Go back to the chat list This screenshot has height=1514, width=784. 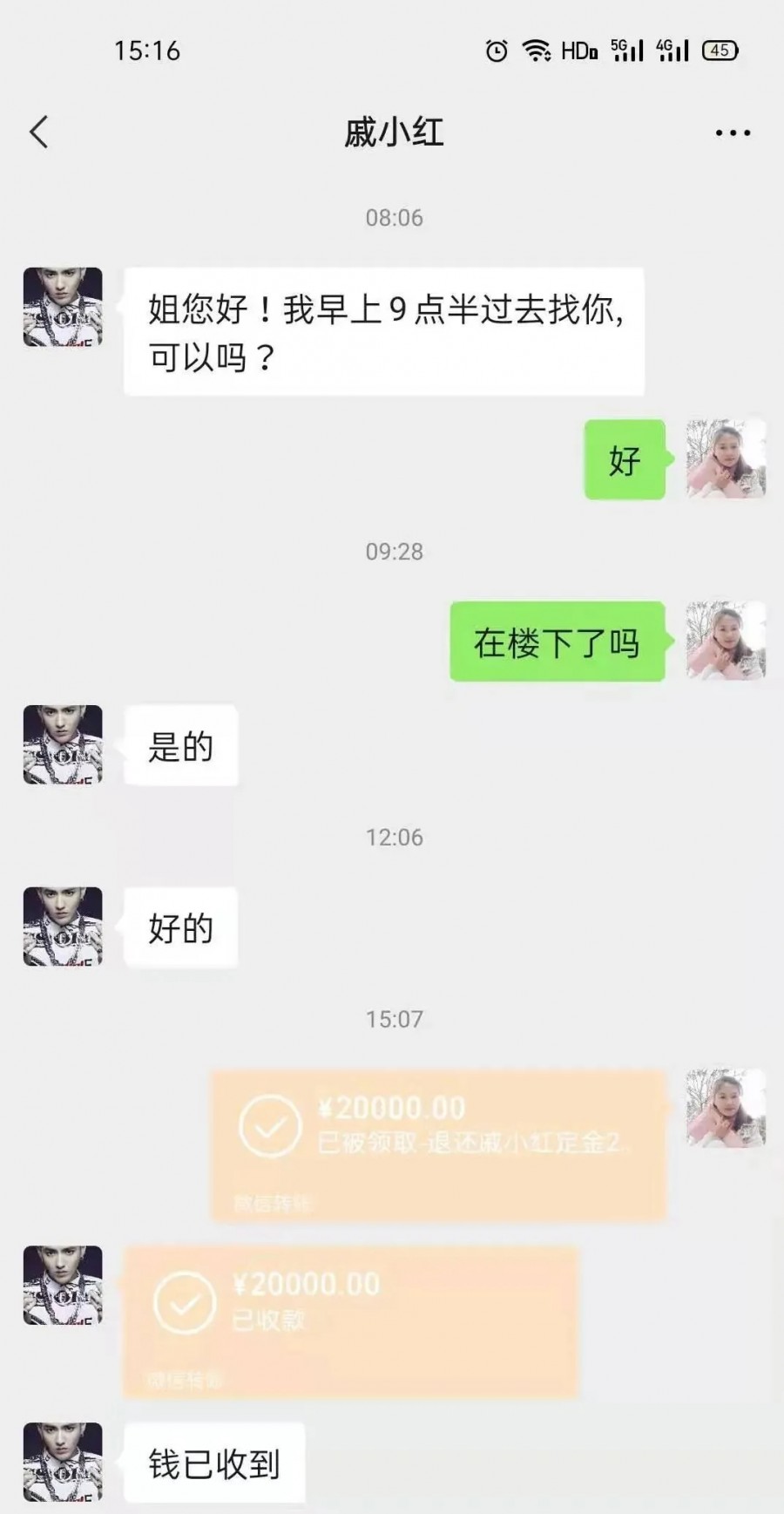[x=39, y=132]
